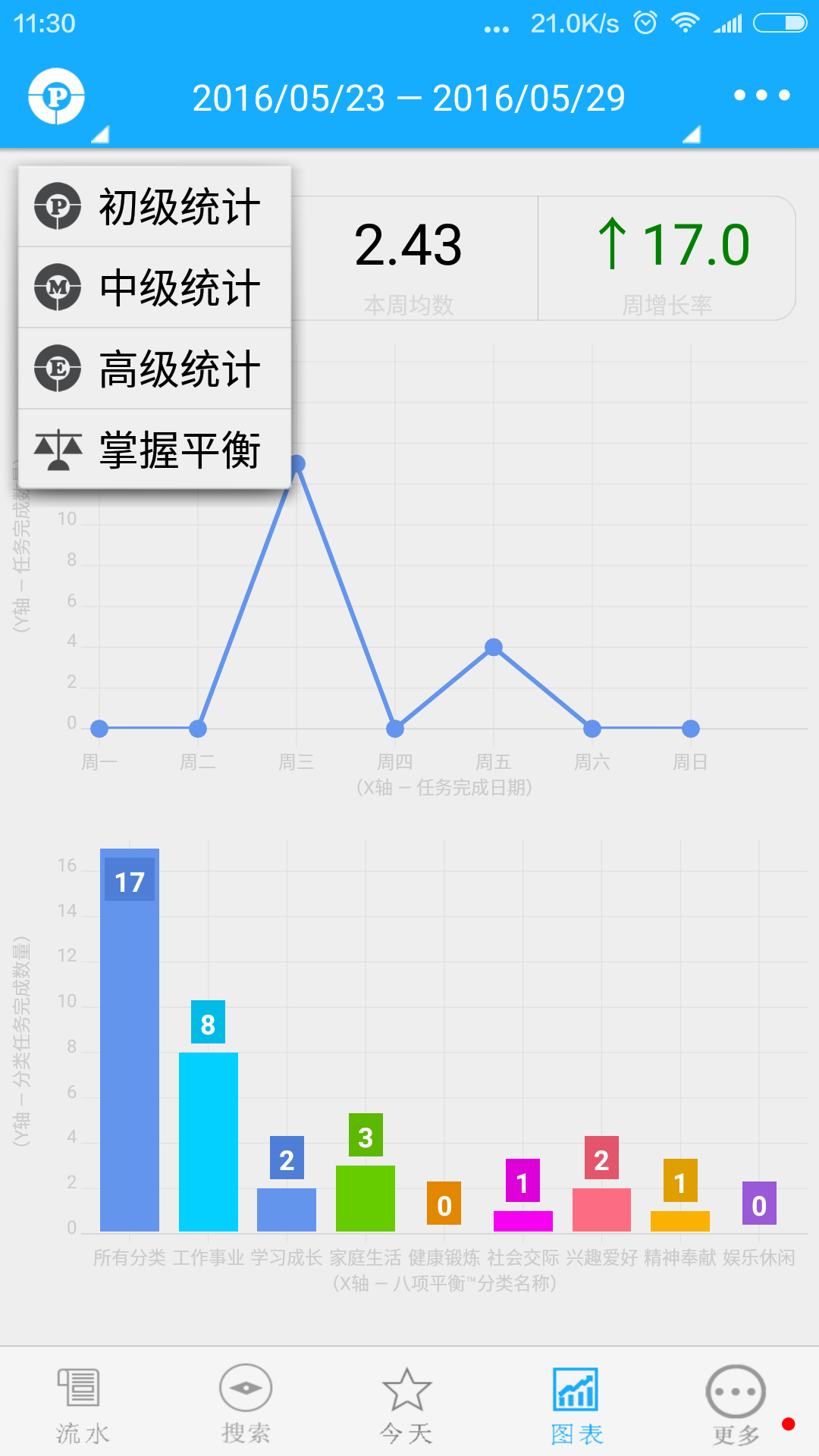Open 高级统计 advanced statistics
Image resolution: width=819 pixels, height=1456 pixels.
point(155,369)
